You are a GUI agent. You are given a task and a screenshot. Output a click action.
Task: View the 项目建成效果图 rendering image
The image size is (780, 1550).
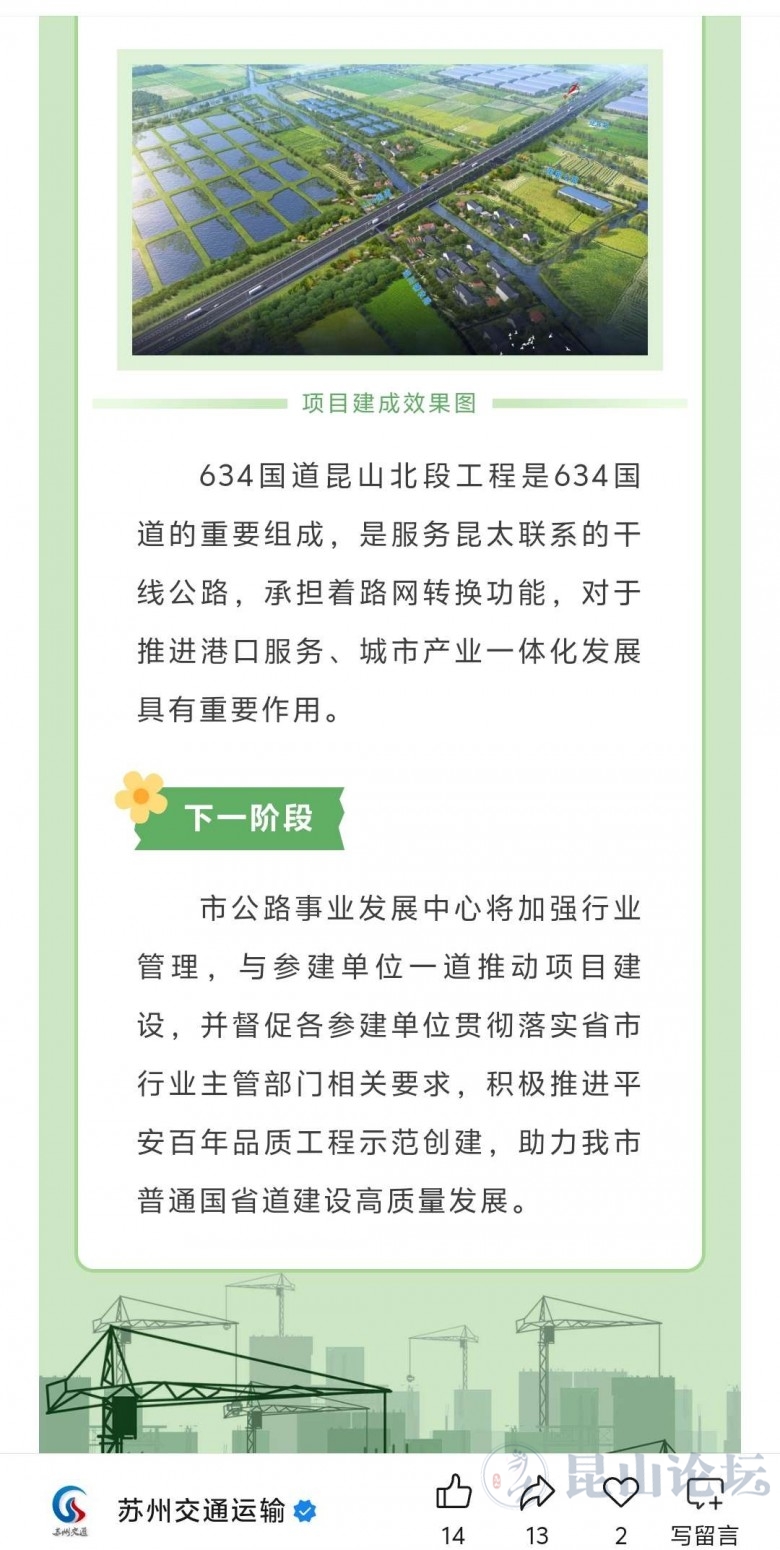coord(390,210)
